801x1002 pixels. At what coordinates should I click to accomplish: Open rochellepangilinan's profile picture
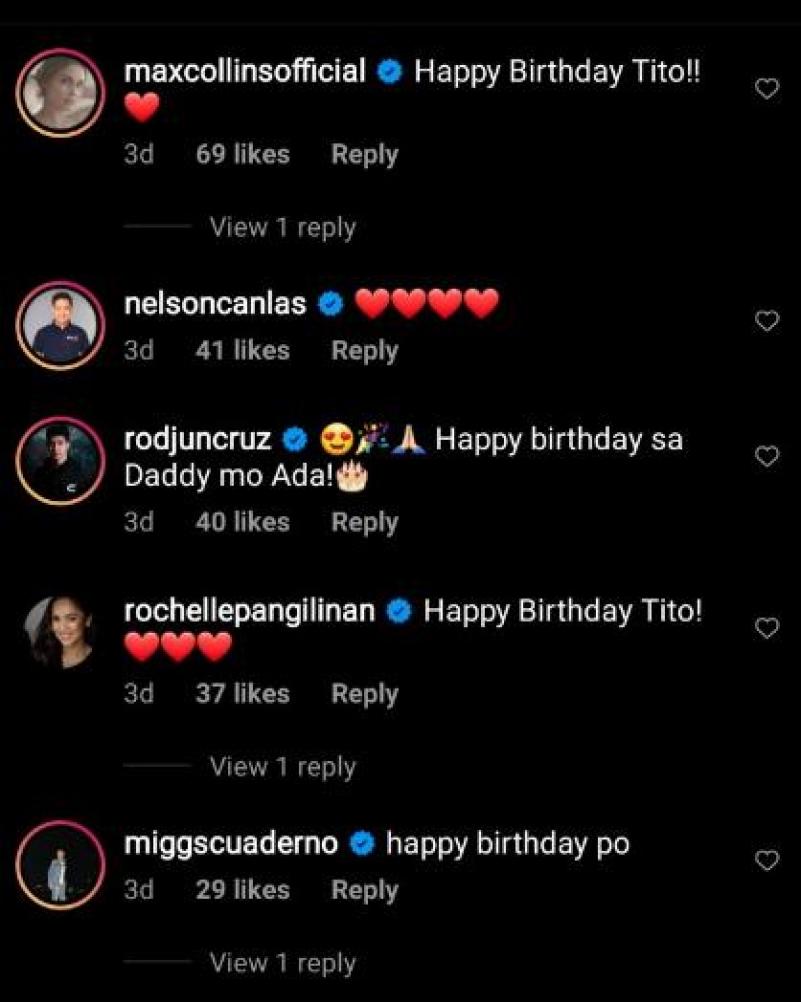pyautogui.click(x=60, y=632)
